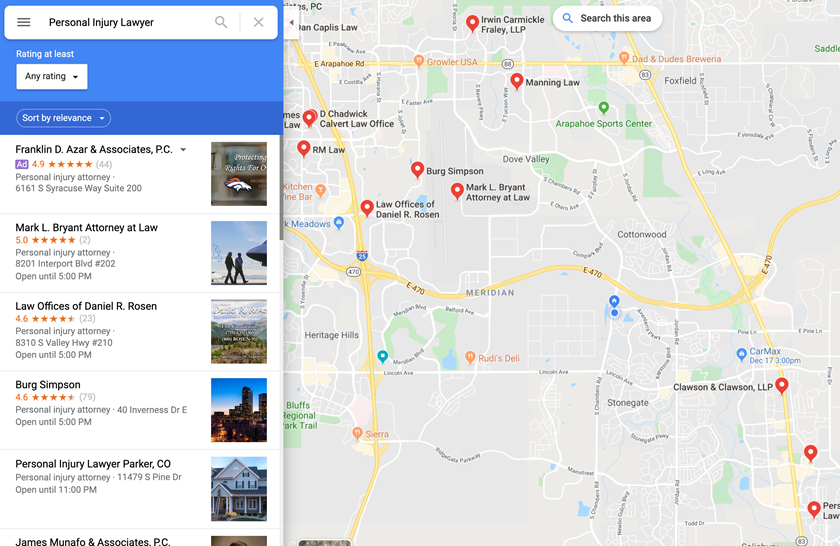Image resolution: width=840 pixels, height=546 pixels.
Task: Open the Sort by relevance dropdown
Action: (63, 118)
